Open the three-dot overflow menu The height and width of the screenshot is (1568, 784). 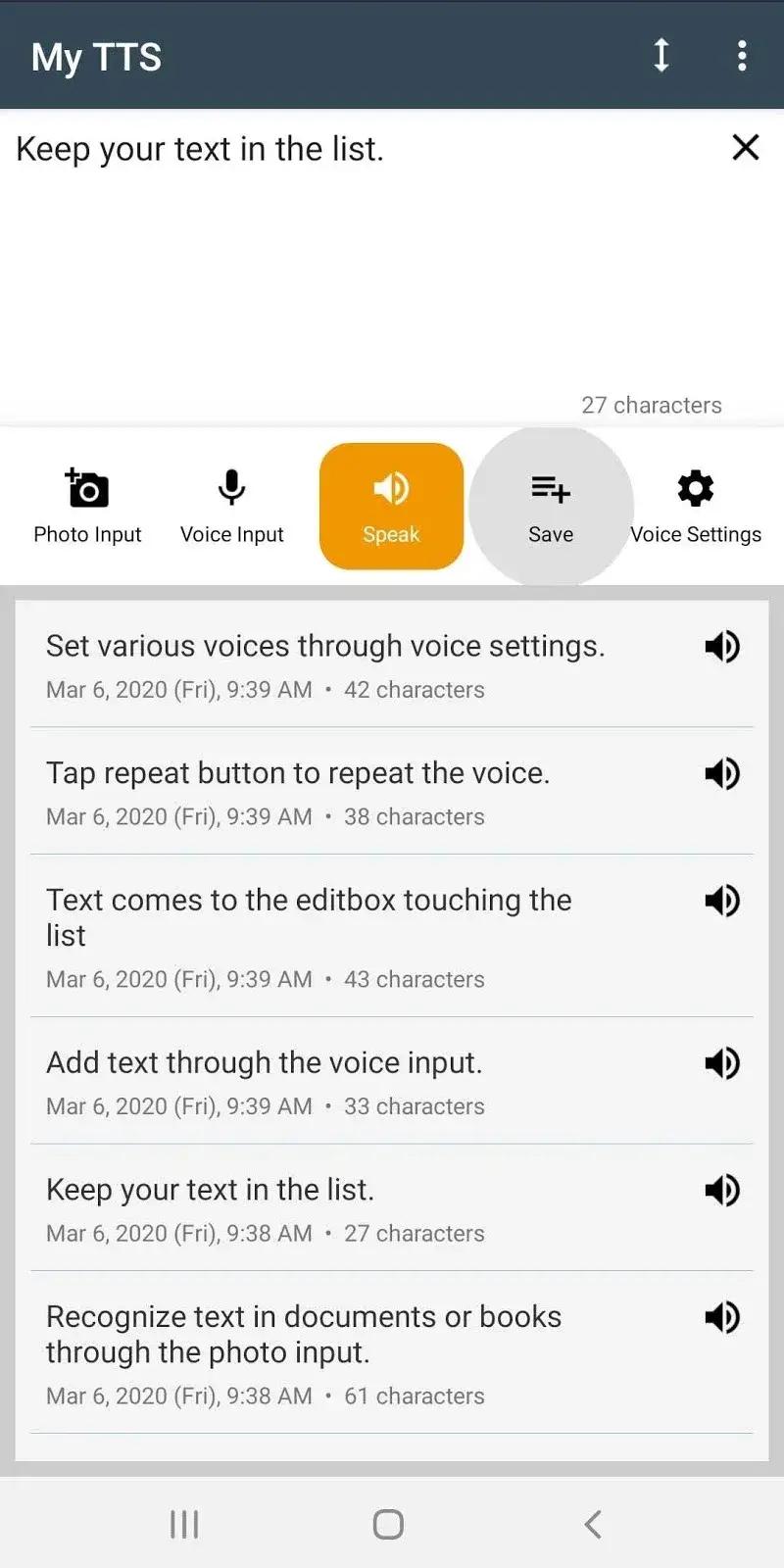click(742, 56)
